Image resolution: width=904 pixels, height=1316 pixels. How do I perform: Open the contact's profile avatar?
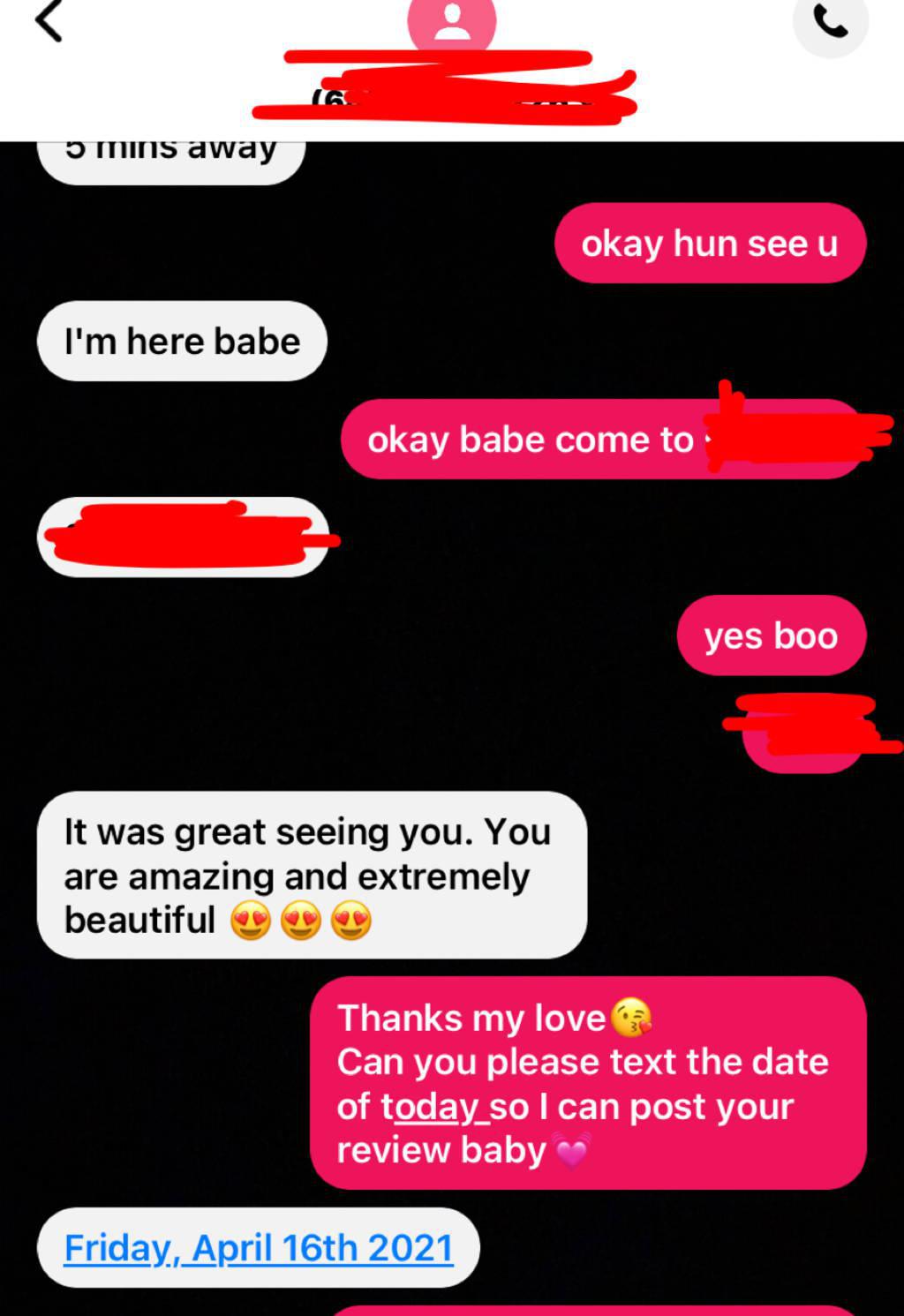point(451,22)
